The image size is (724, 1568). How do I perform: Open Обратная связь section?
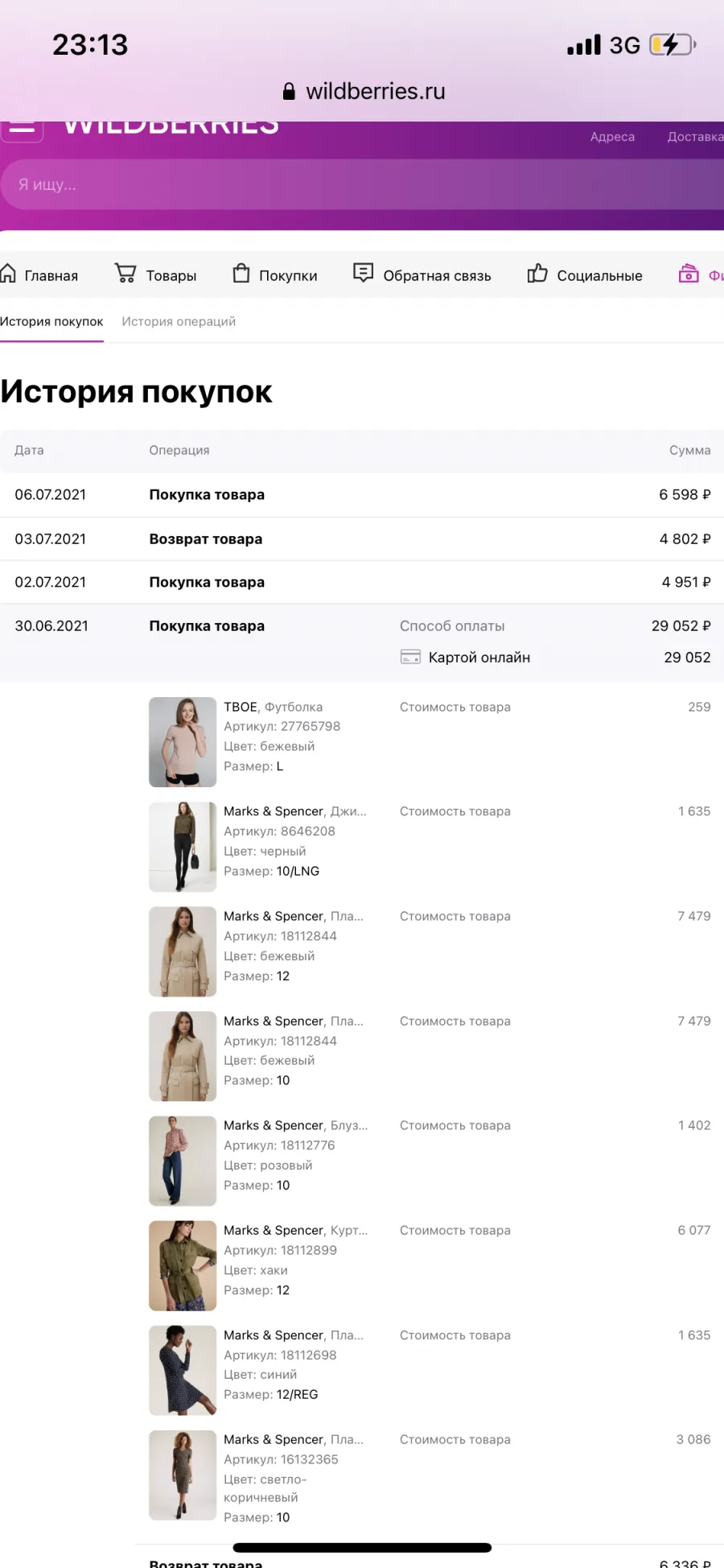pyautogui.click(x=422, y=275)
